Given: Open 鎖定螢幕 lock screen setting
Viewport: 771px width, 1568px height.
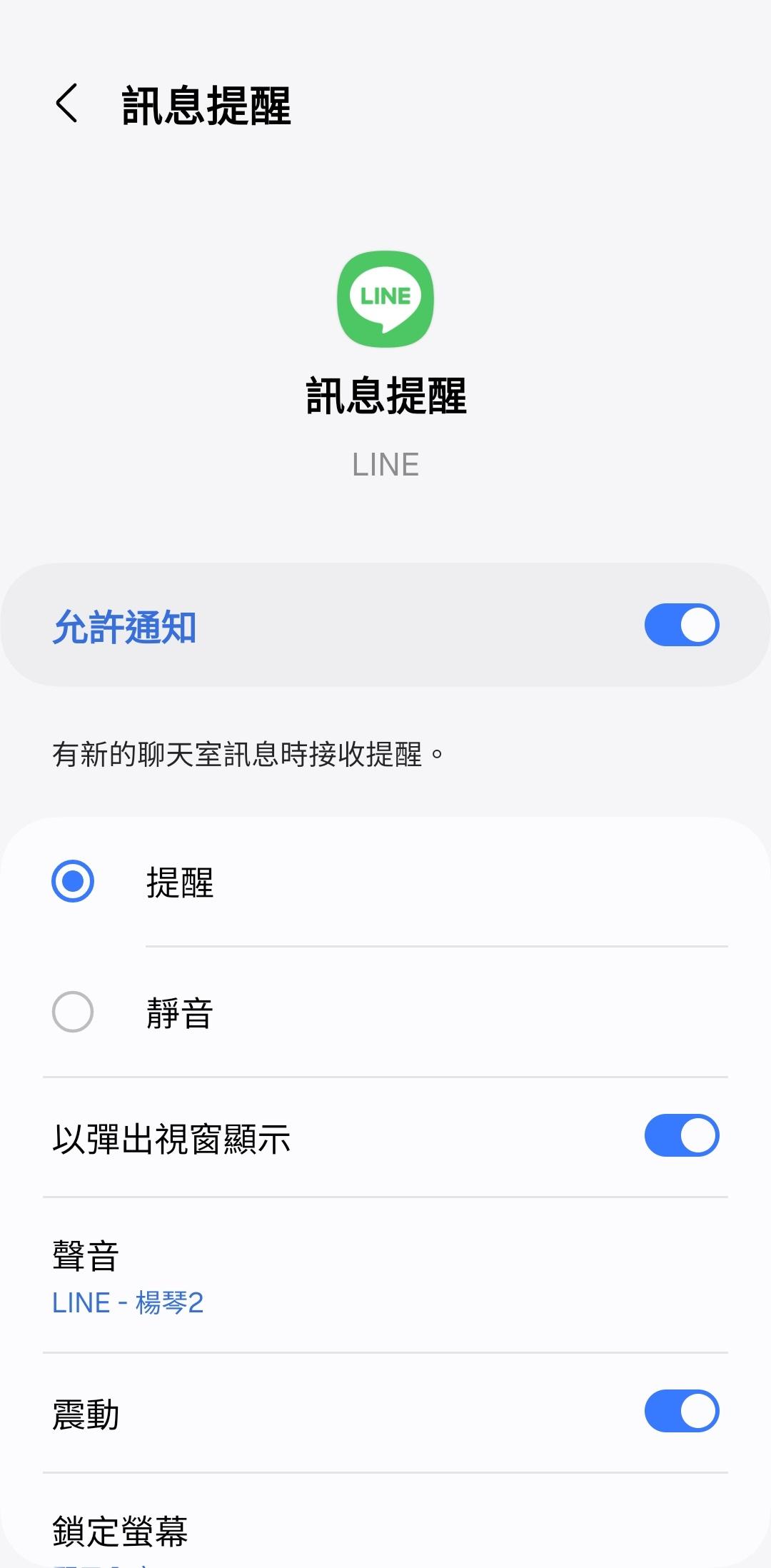Looking at the screenshot, I should [121, 1531].
